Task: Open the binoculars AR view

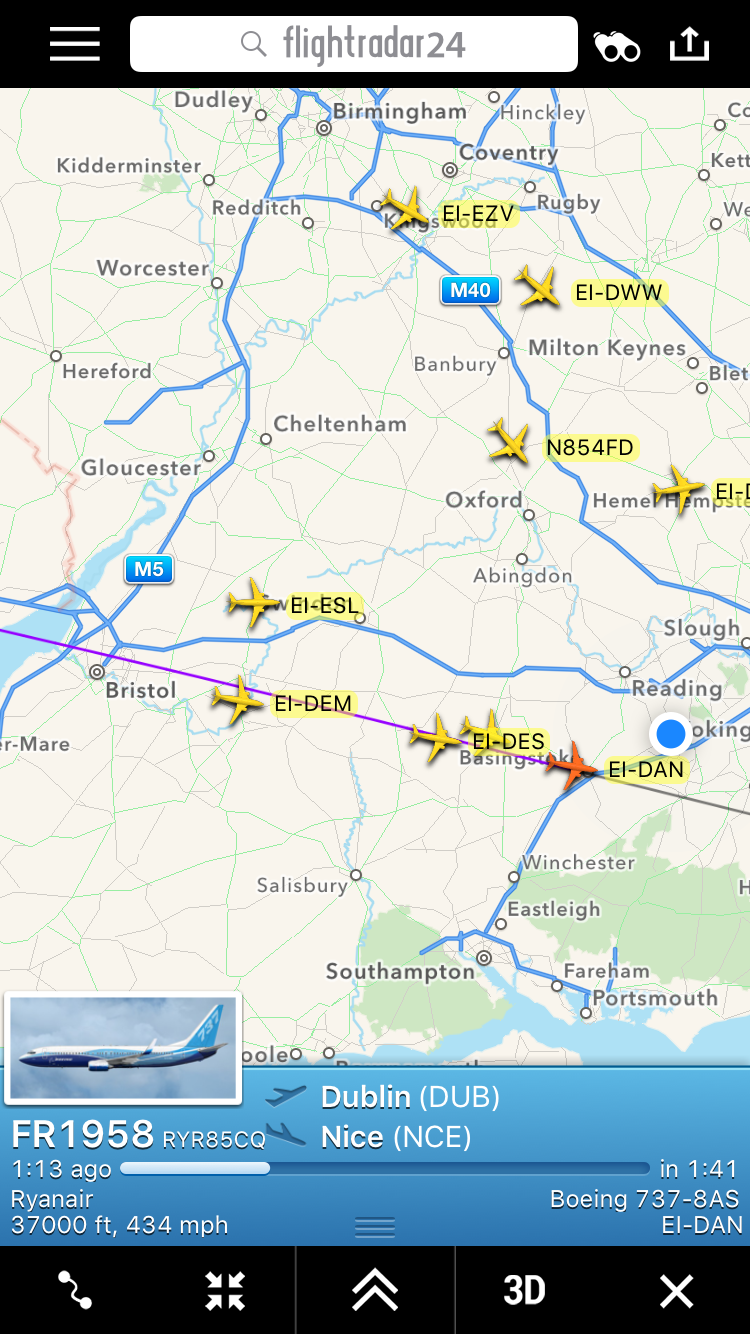Action: (616, 46)
